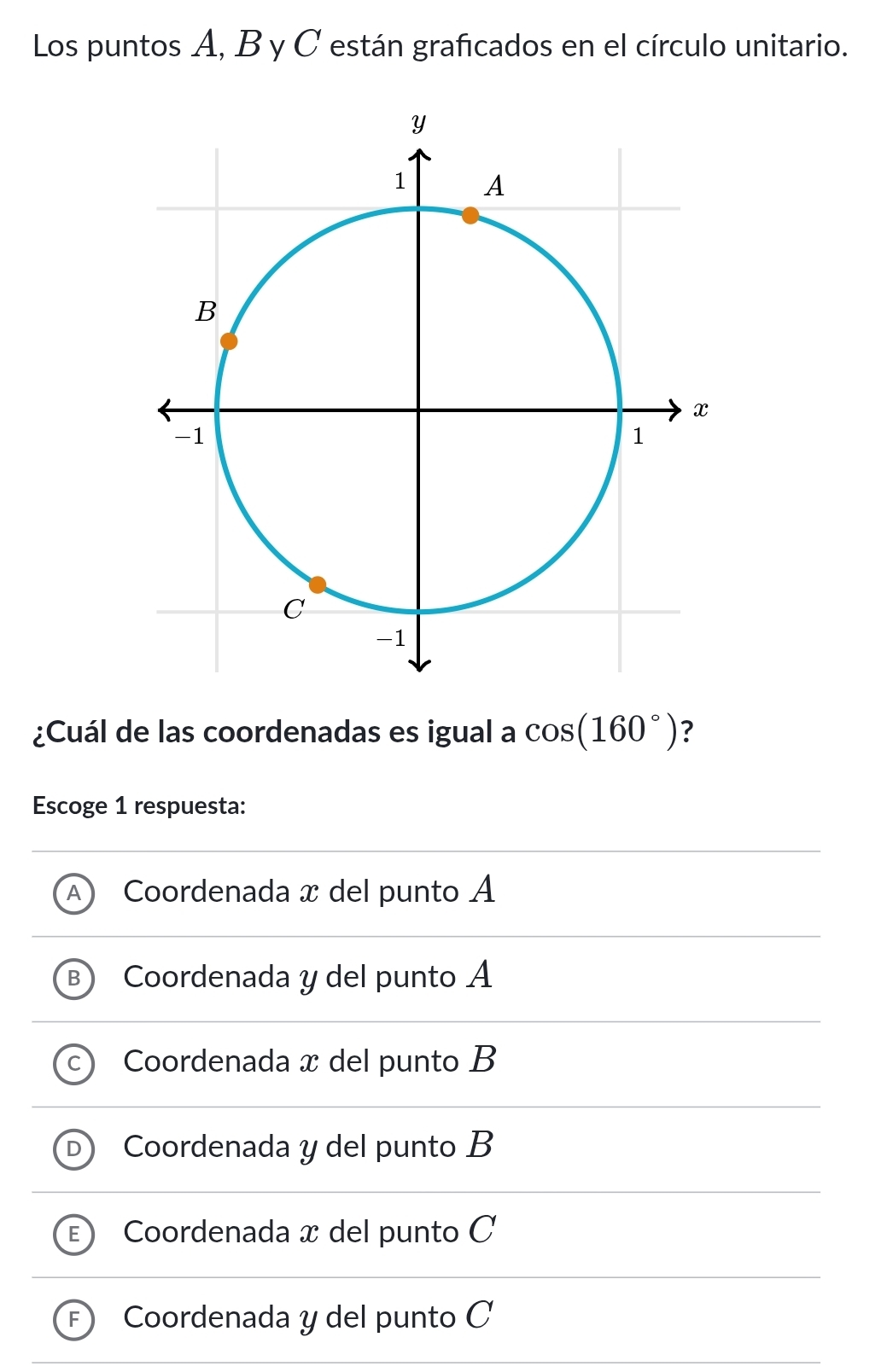
Task: Mark option D: Coordenada y del punto B
Action: coord(74,1149)
